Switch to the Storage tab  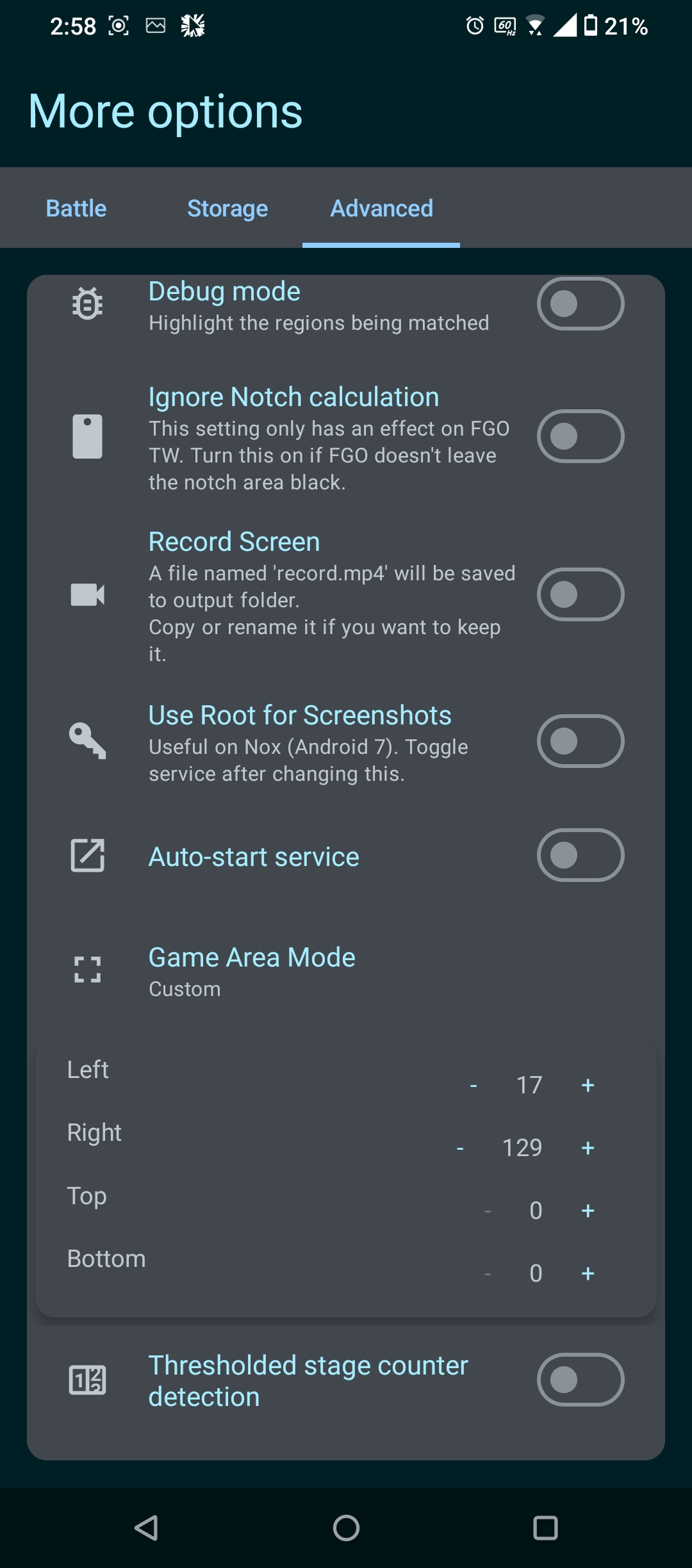coord(227,208)
